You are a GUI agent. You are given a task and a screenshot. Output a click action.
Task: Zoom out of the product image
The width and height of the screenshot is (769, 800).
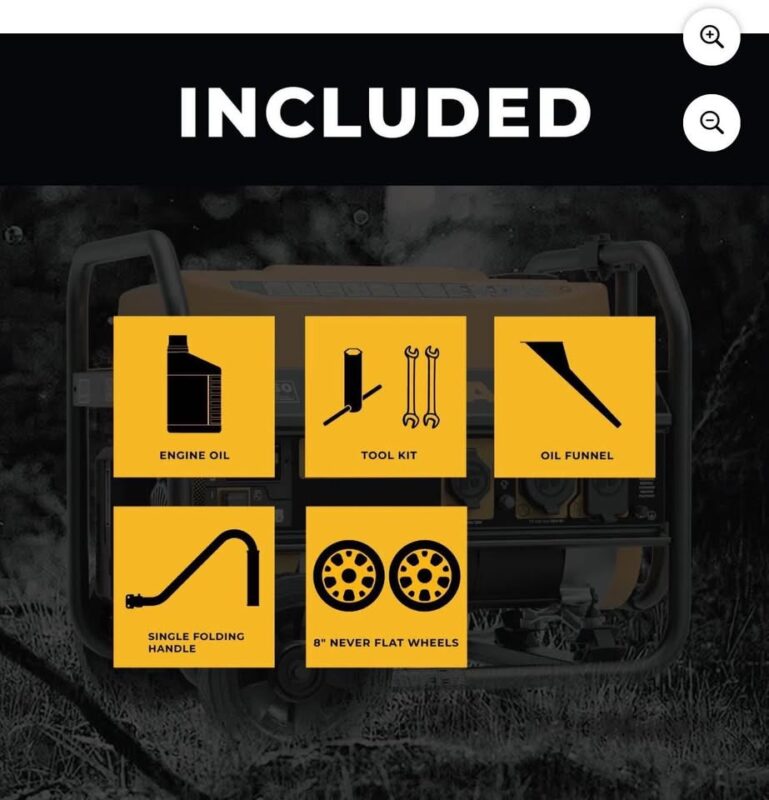coord(711,123)
